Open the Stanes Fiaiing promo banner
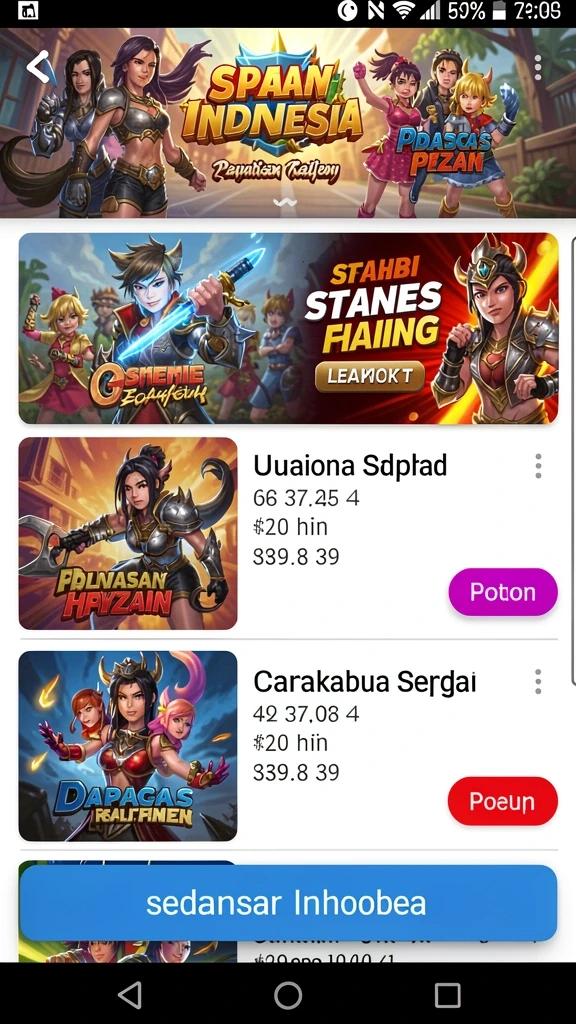The image size is (576, 1024). point(288,328)
